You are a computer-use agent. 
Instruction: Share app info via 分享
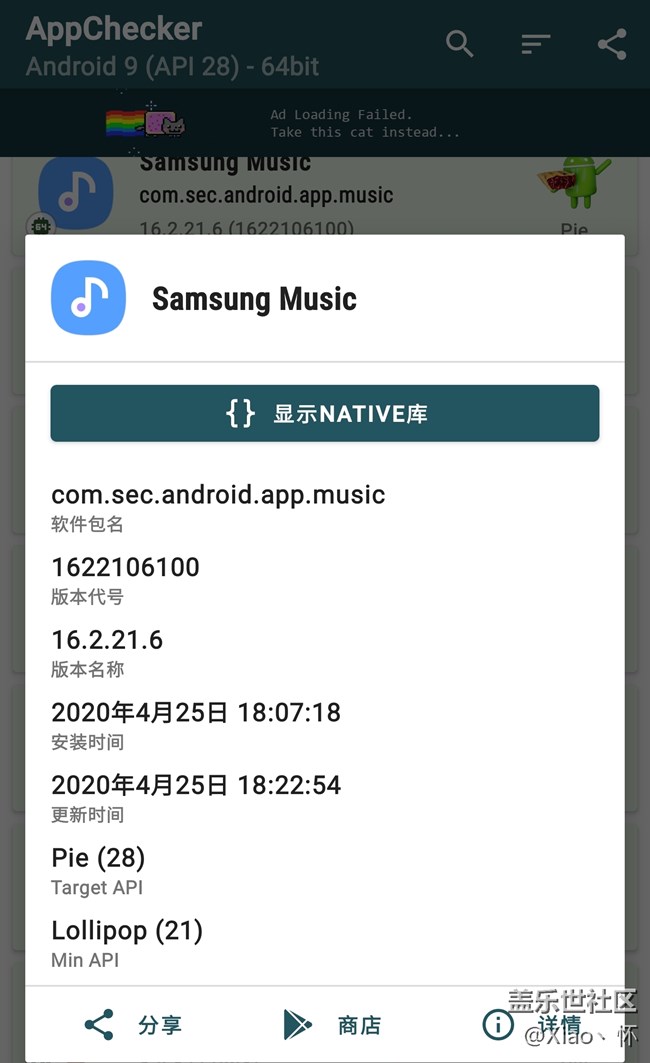click(133, 1024)
